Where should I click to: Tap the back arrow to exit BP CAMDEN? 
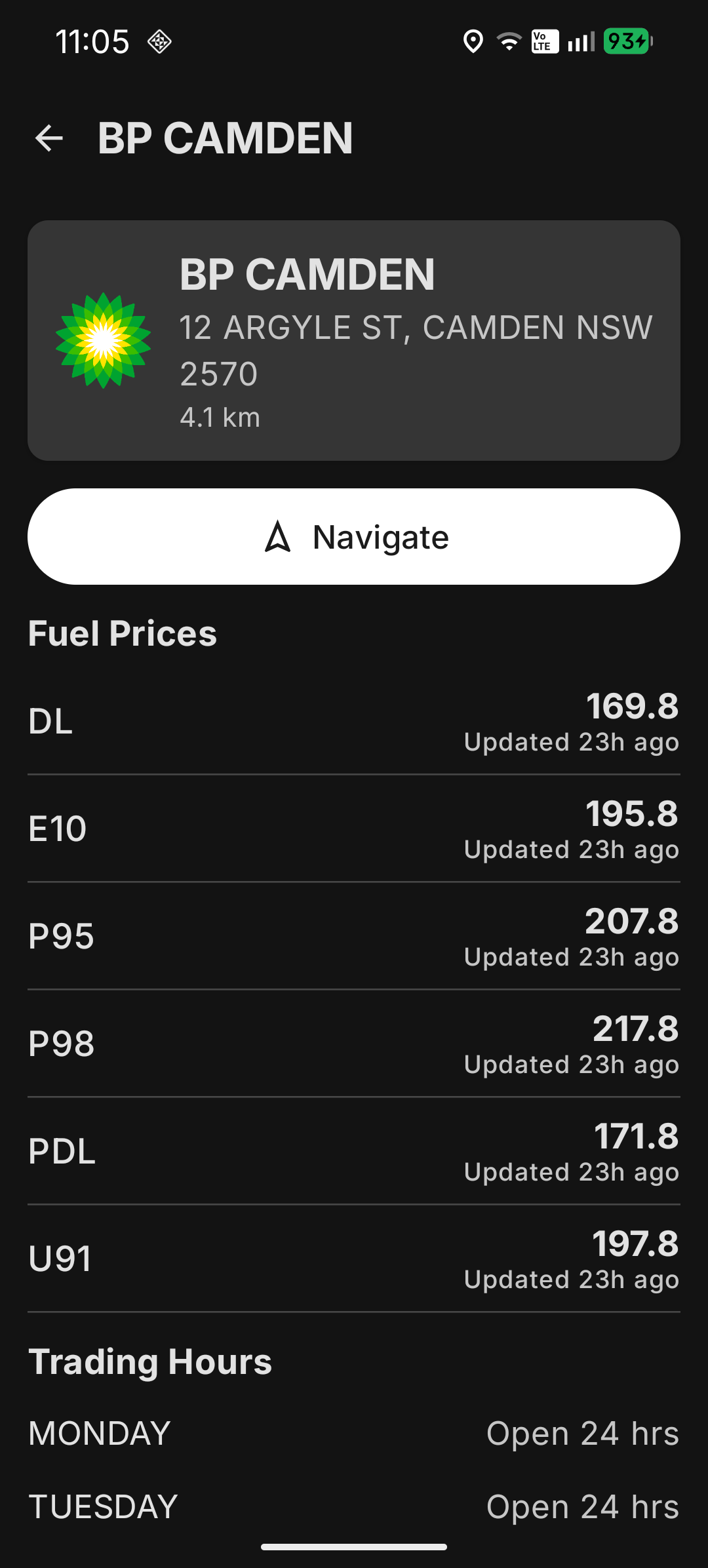tap(49, 139)
